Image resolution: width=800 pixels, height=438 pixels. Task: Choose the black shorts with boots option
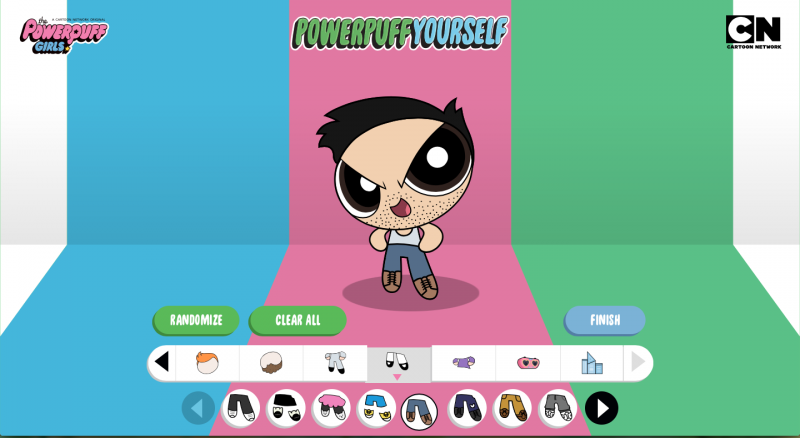click(285, 408)
